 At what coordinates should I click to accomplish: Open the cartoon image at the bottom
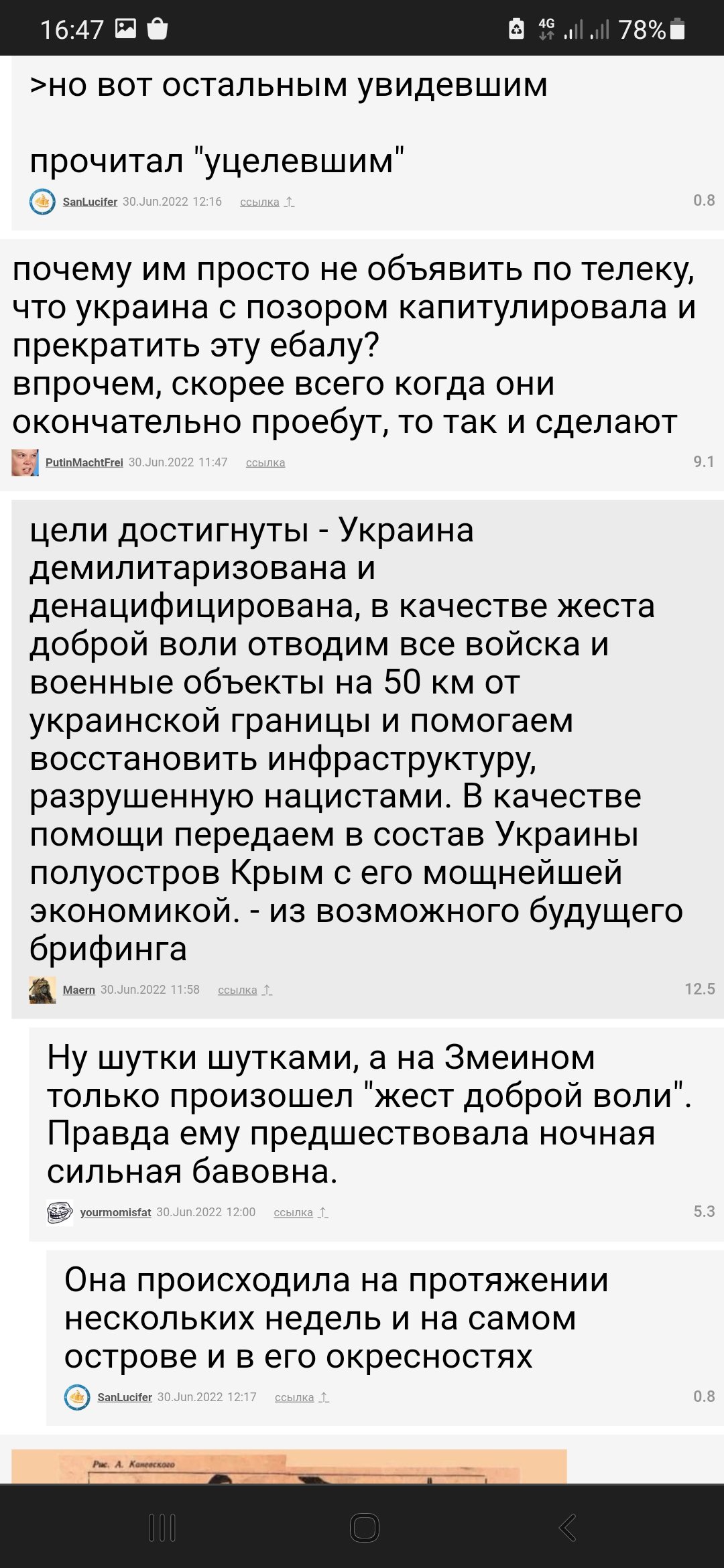click(x=288, y=1467)
